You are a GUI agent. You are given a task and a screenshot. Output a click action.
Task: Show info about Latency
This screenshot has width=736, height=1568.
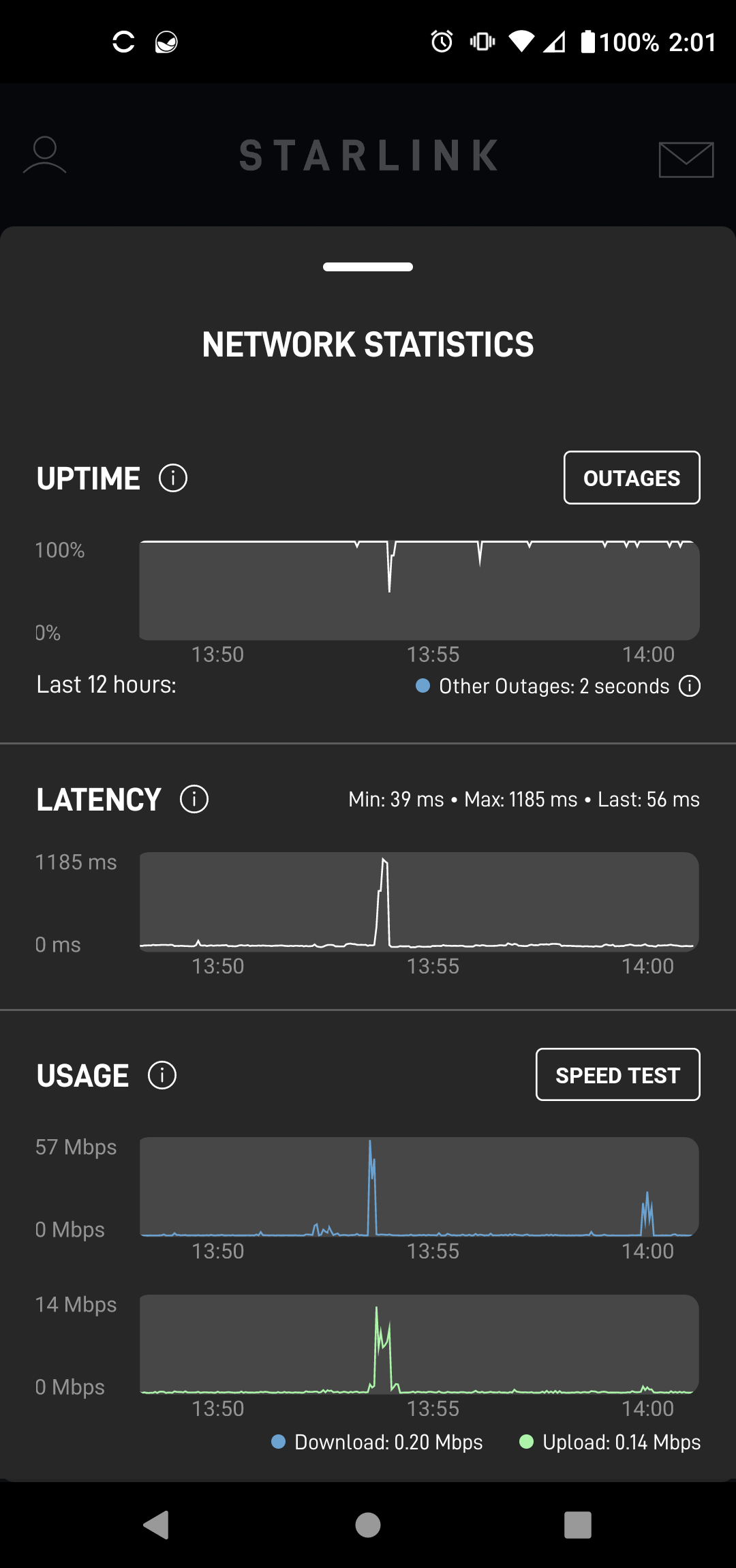(194, 799)
